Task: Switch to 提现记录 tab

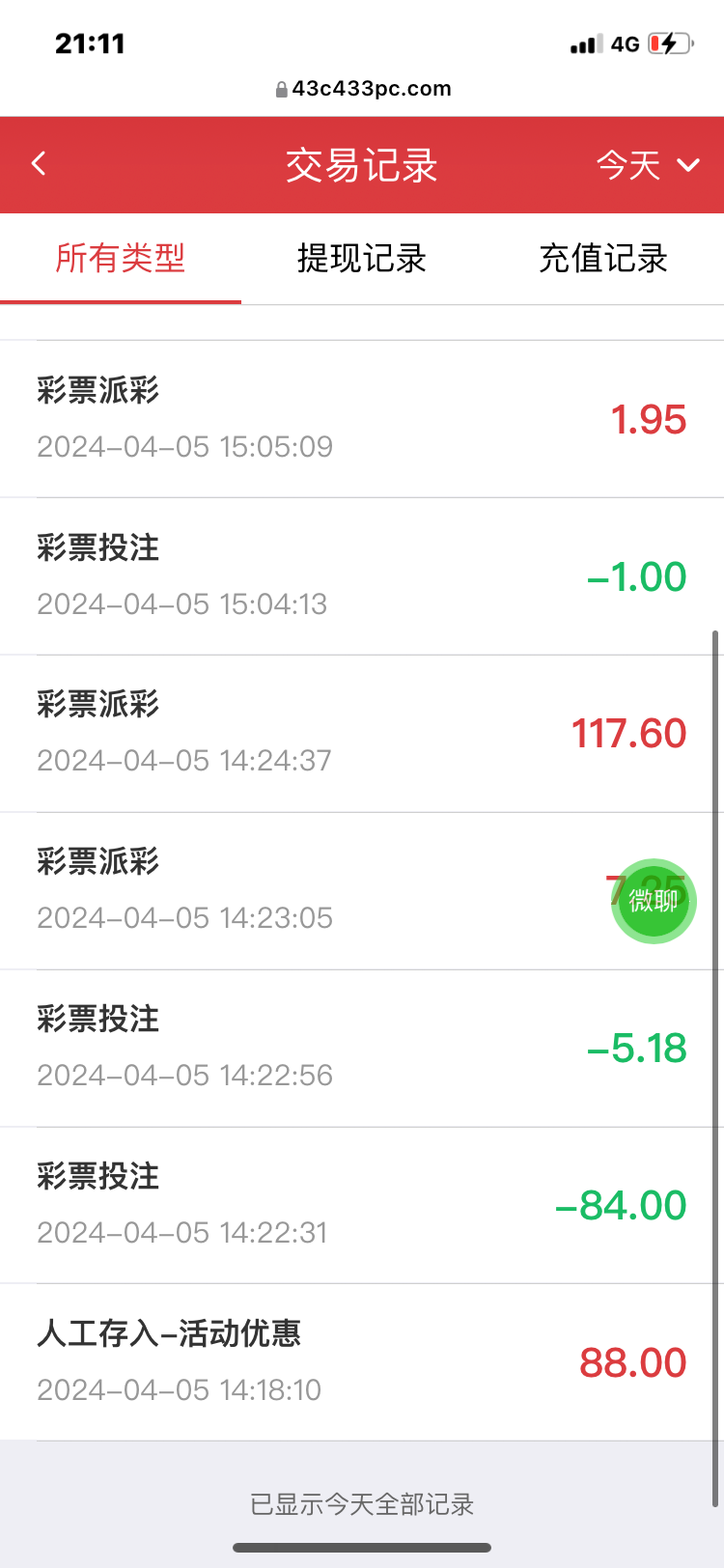Action: coord(362,259)
